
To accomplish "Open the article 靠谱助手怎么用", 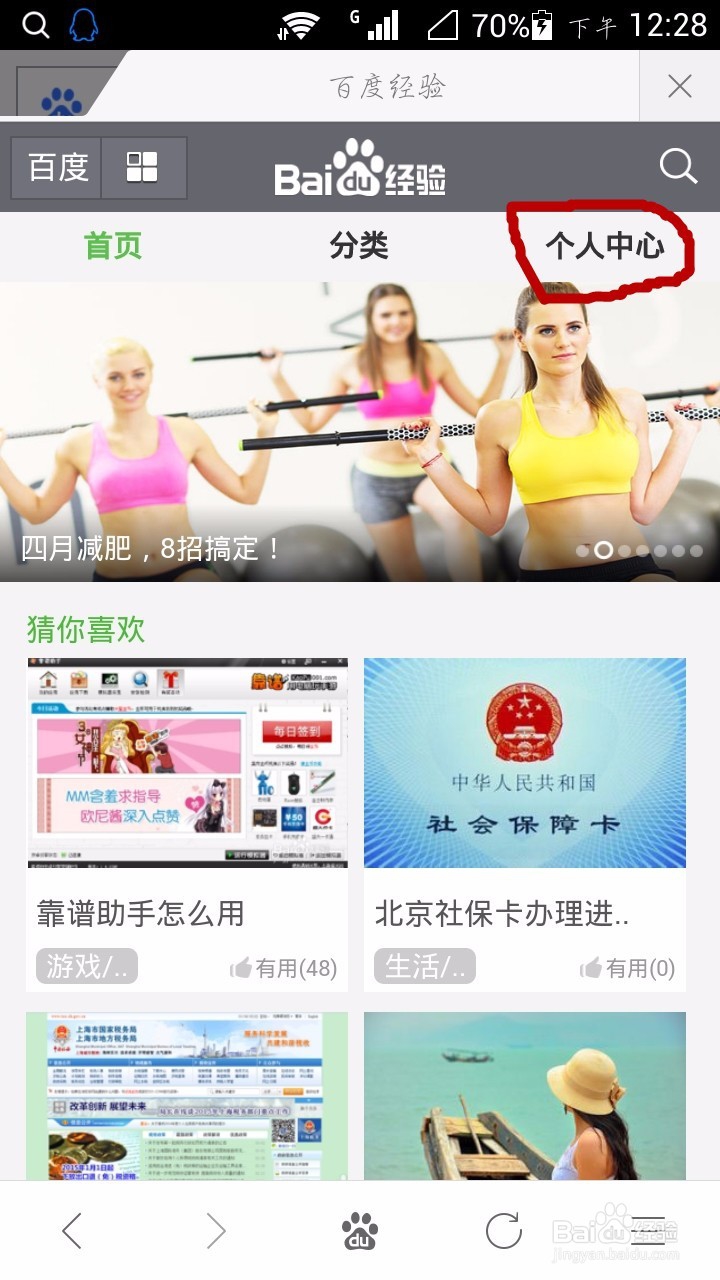I will [140, 913].
